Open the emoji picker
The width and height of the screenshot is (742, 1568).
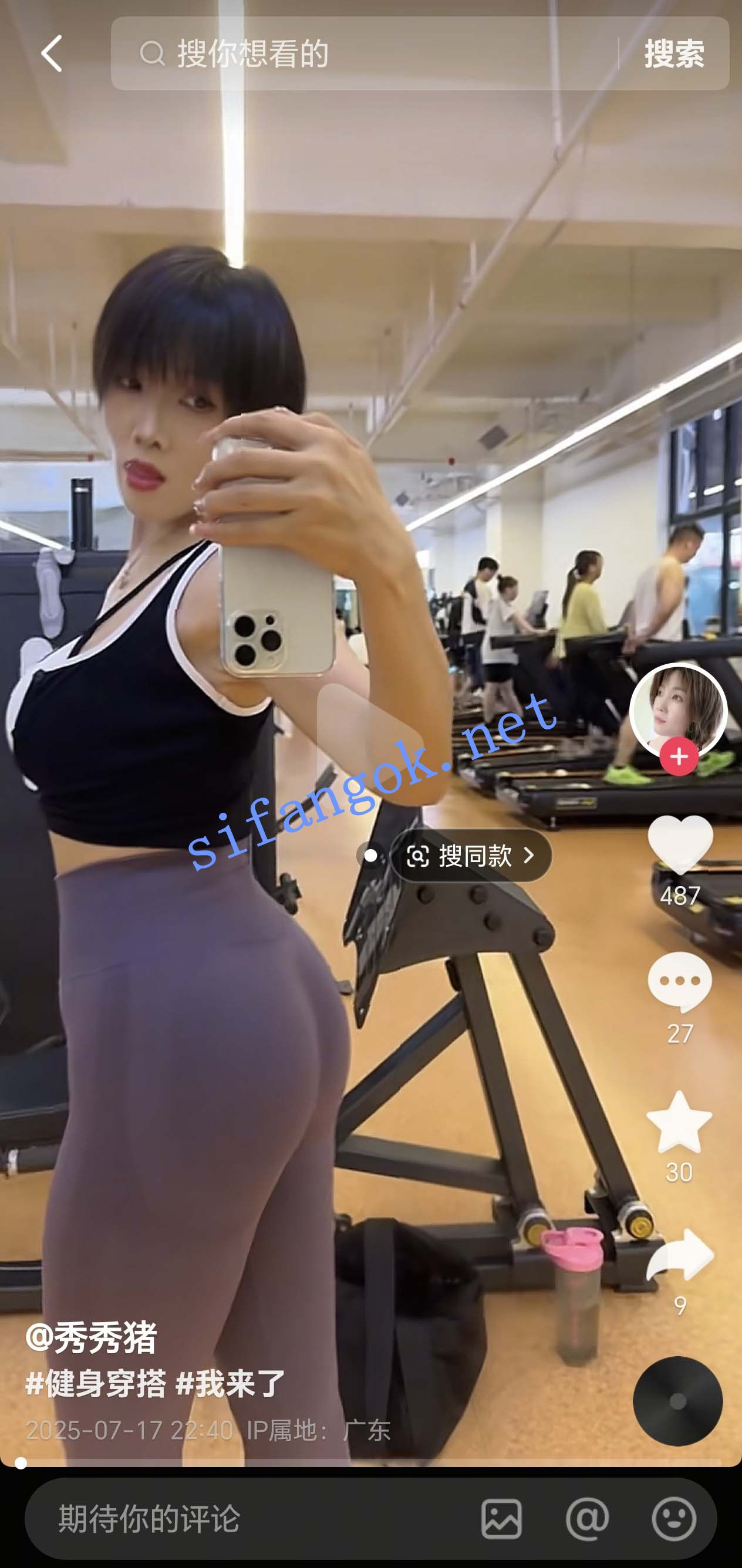(674, 1519)
